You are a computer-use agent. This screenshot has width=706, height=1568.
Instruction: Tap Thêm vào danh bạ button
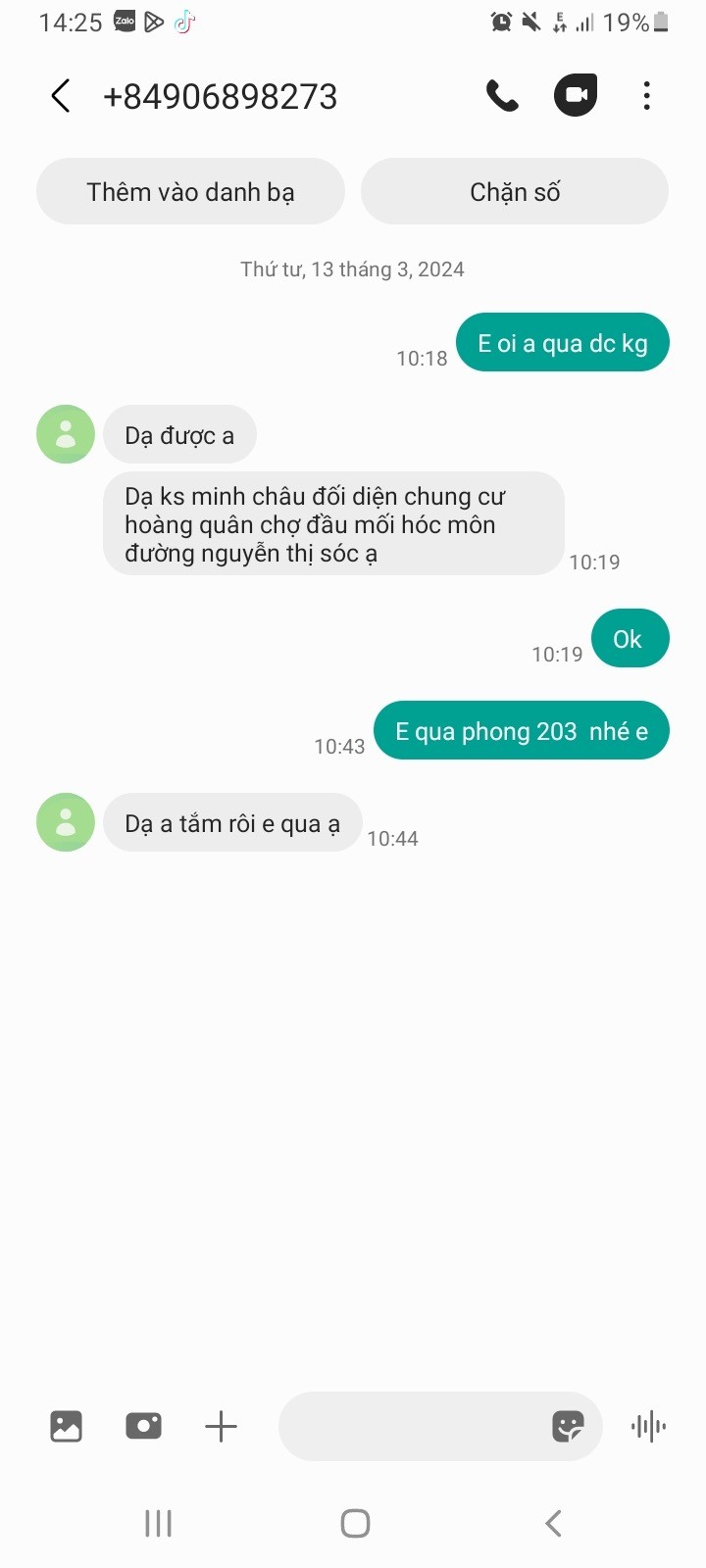pos(190,192)
